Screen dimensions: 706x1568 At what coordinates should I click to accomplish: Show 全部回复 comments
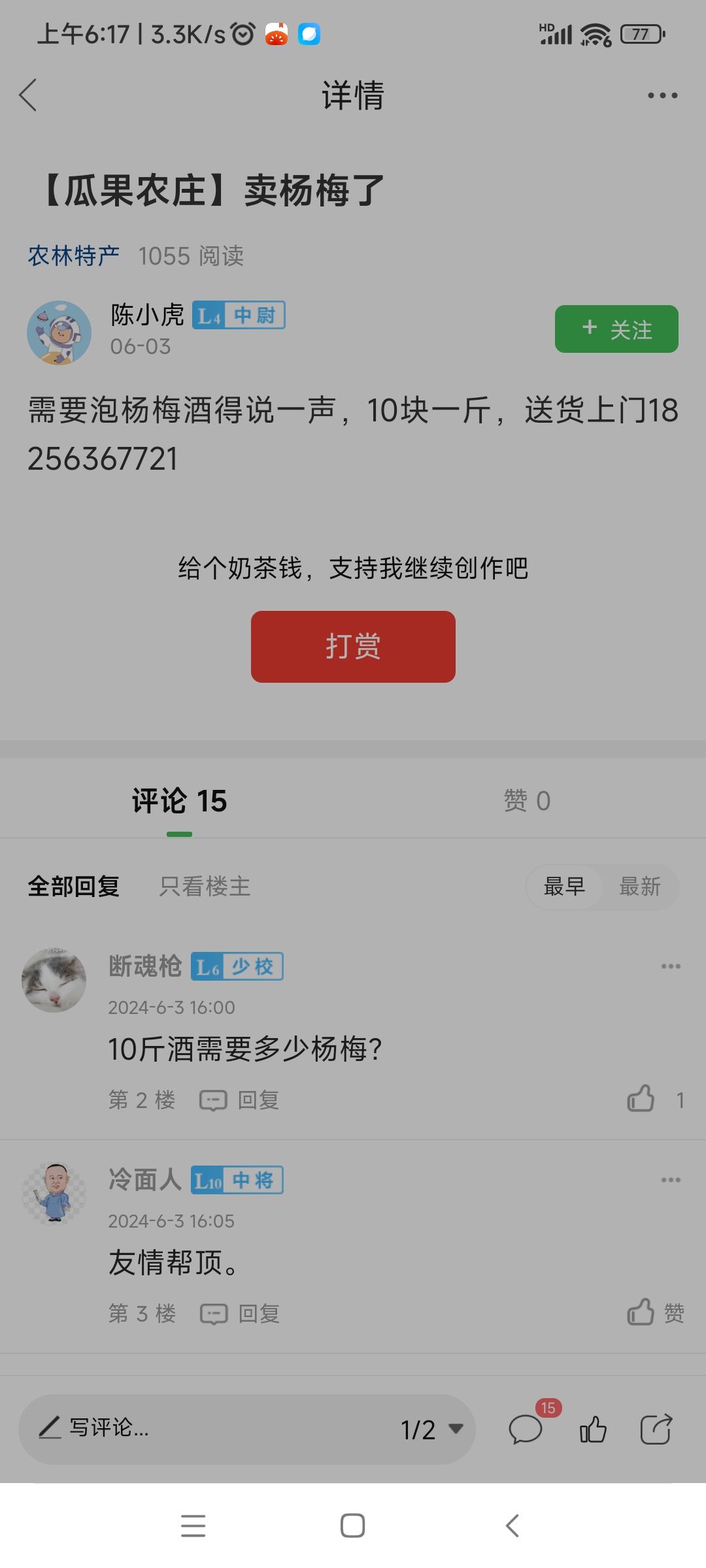tap(73, 887)
